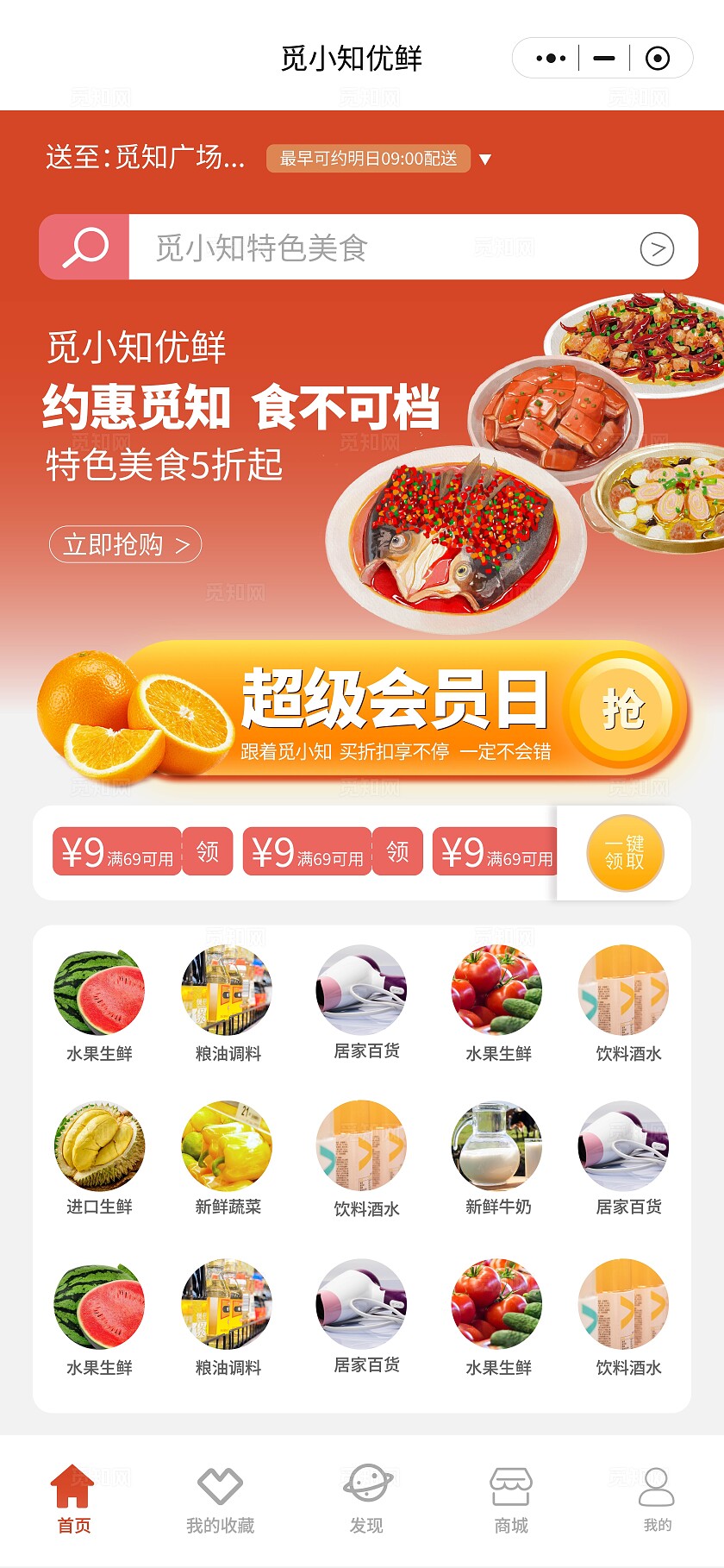This screenshot has width=724, height=1568.
Task: Expand the delivery address dropdown arrow
Action: pos(485,160)
